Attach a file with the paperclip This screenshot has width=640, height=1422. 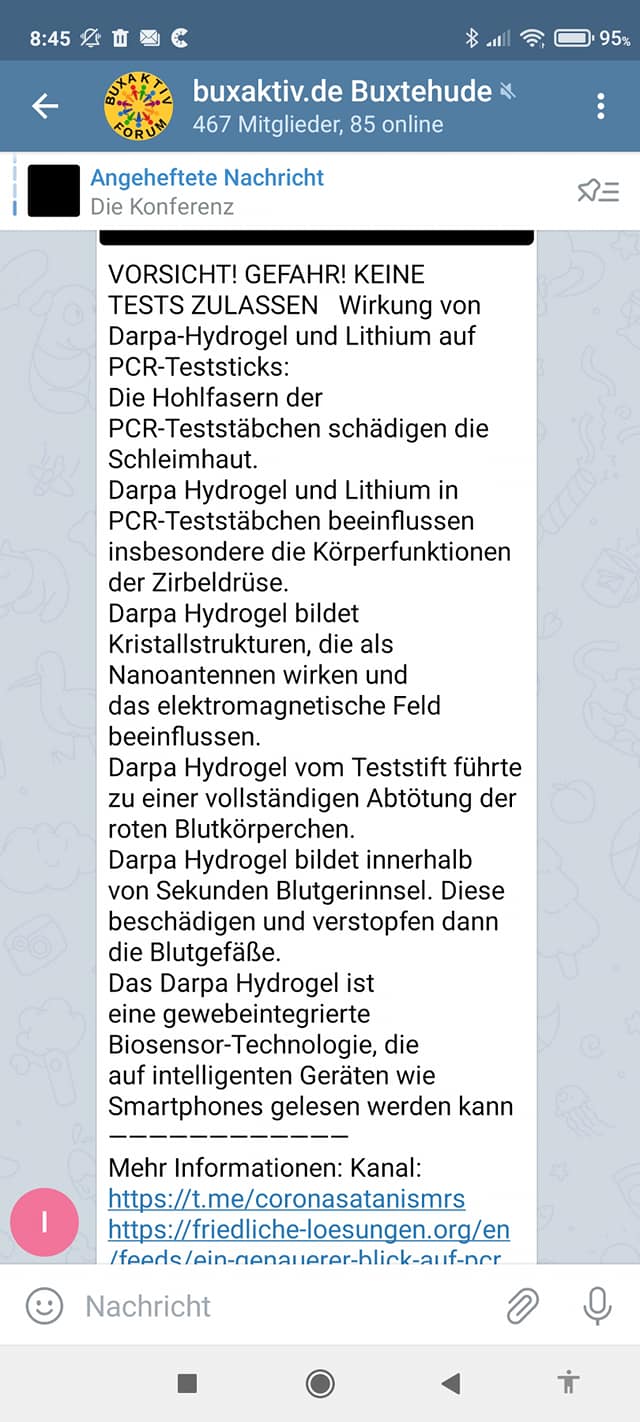522,1306
